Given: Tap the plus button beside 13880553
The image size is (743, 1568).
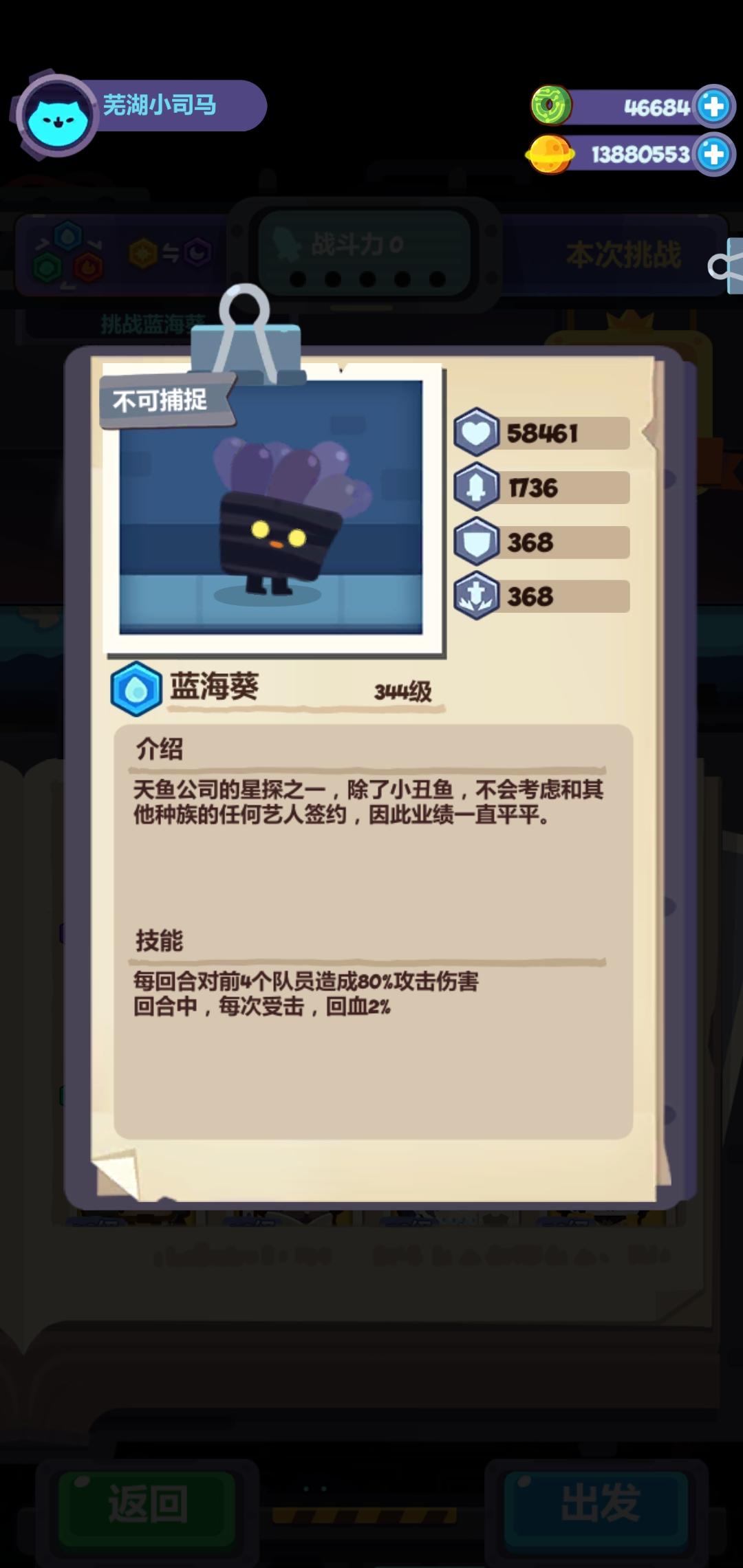Looking at the screenshot, I should click(714, 155).
